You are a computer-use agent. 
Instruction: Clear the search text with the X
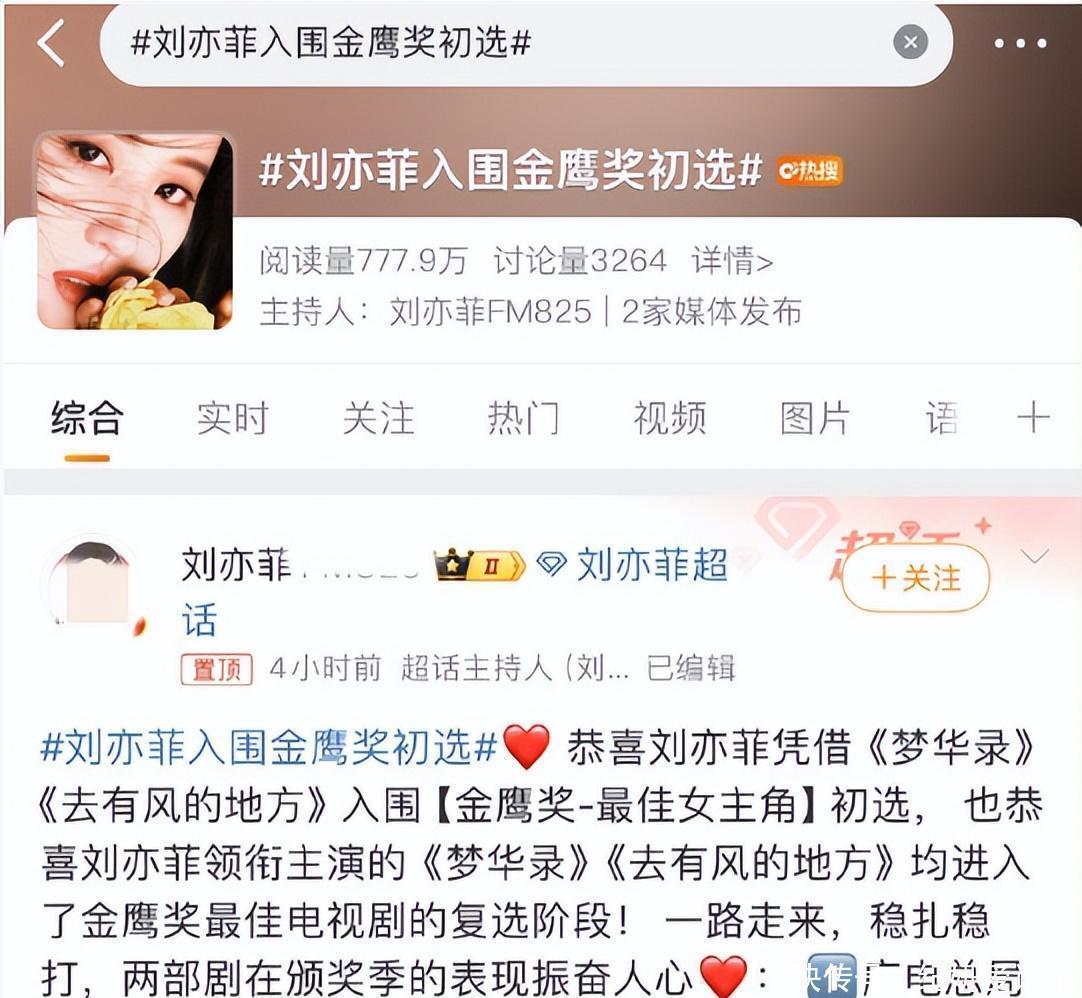click(x=909, y=43)
